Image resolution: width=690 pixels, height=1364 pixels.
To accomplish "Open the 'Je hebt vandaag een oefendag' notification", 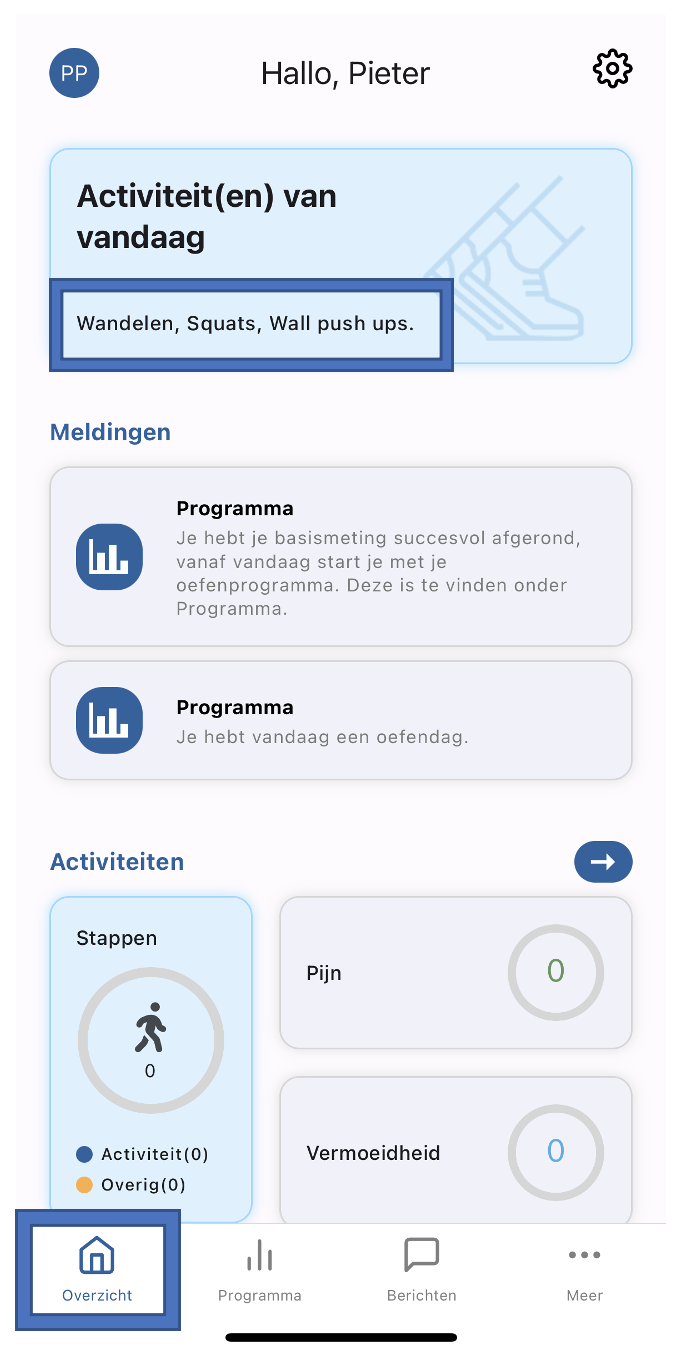I will (341, 720).
